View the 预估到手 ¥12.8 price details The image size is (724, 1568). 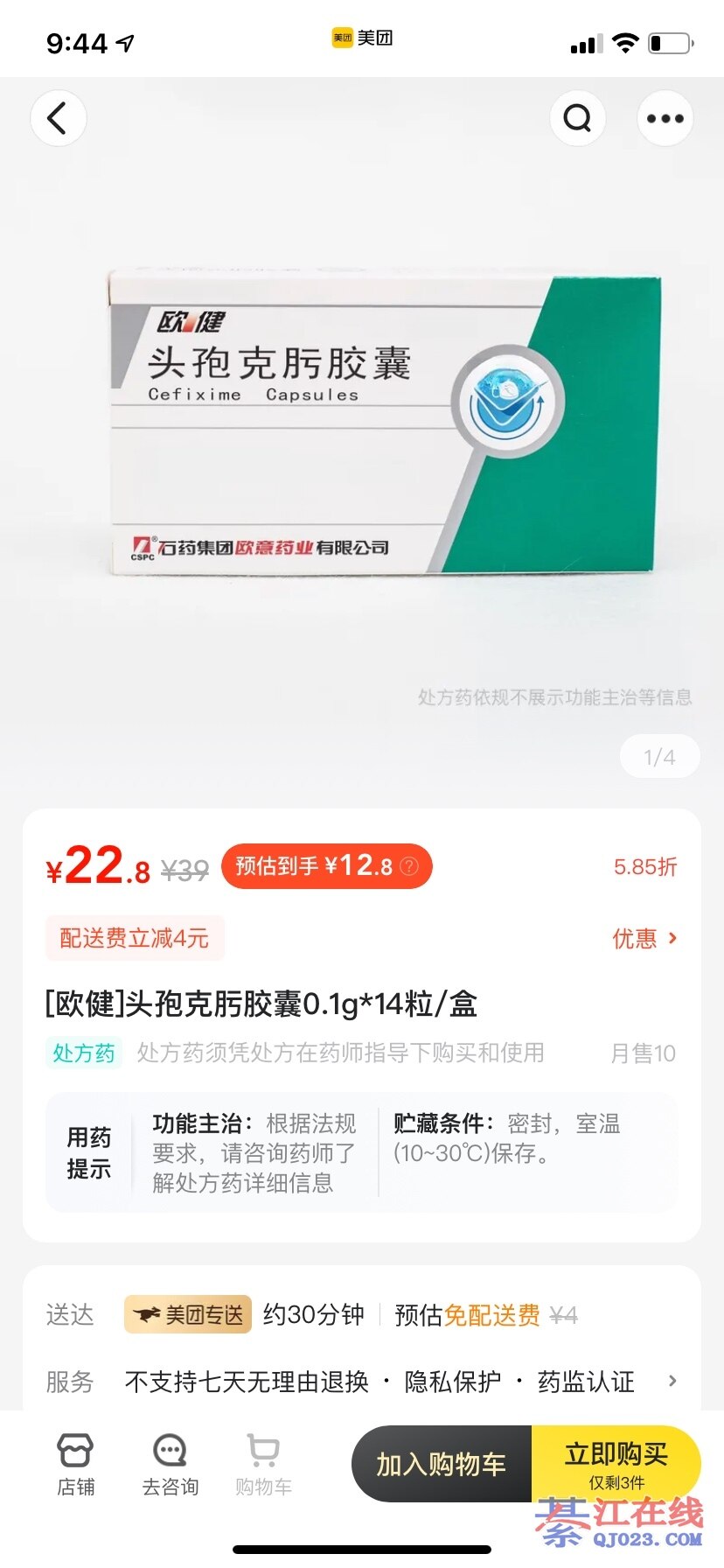point(326,866)
